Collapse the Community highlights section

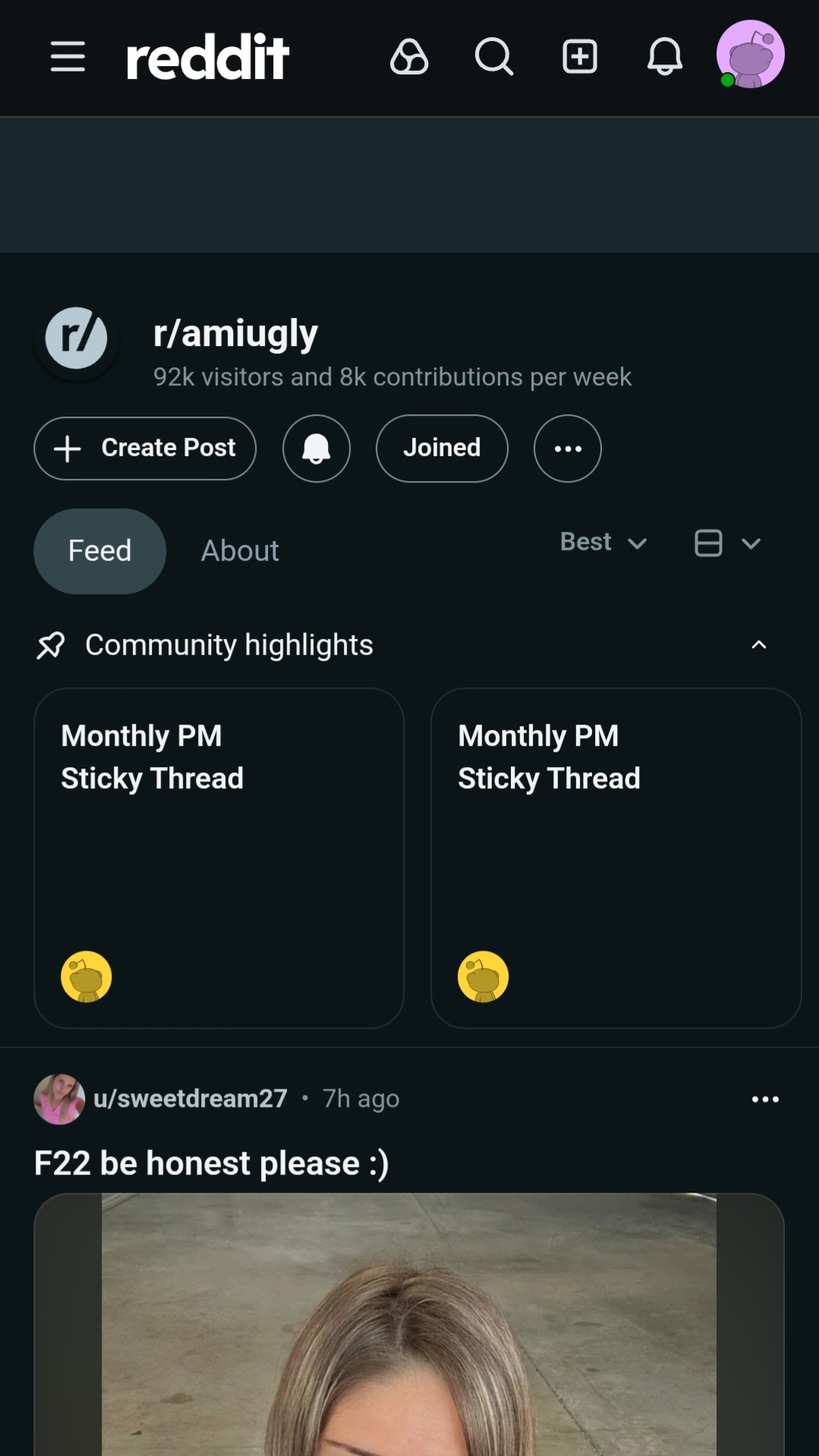[x=758, y=645]
